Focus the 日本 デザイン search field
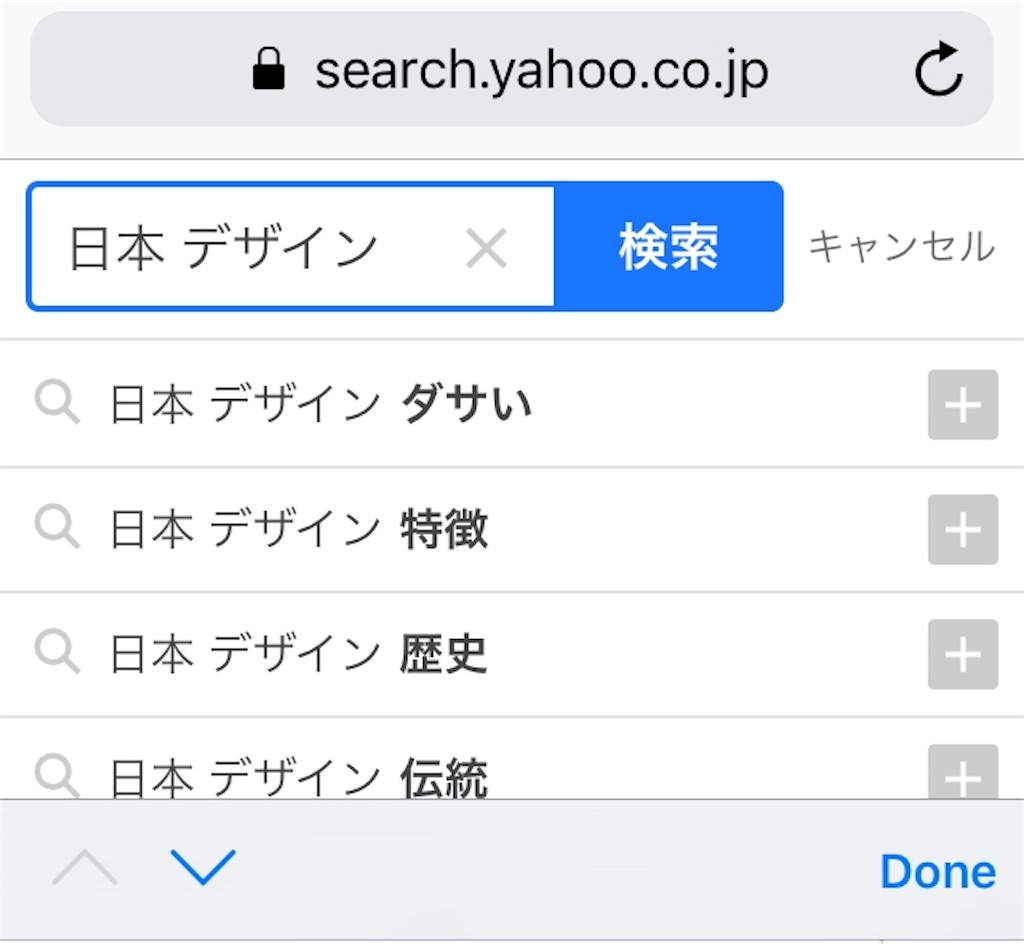 pos(250,247)
